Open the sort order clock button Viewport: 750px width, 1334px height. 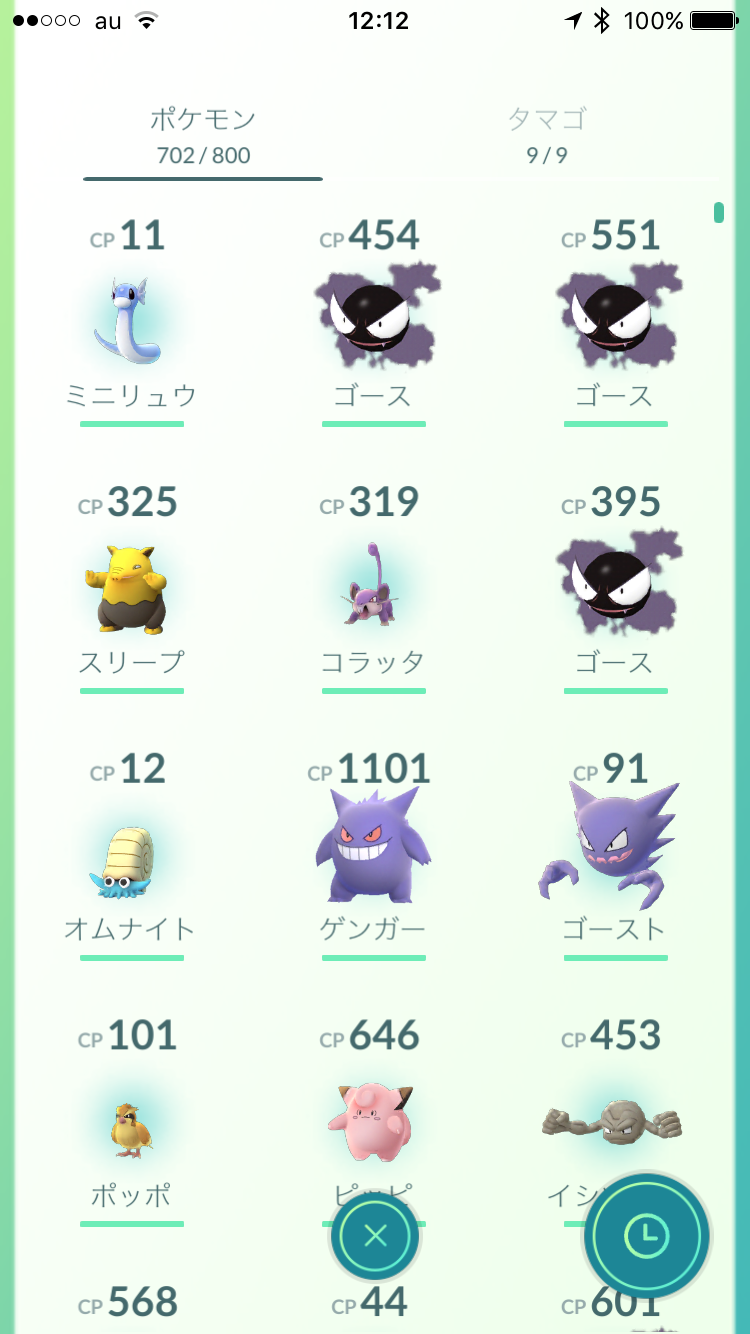(647, 1236)
